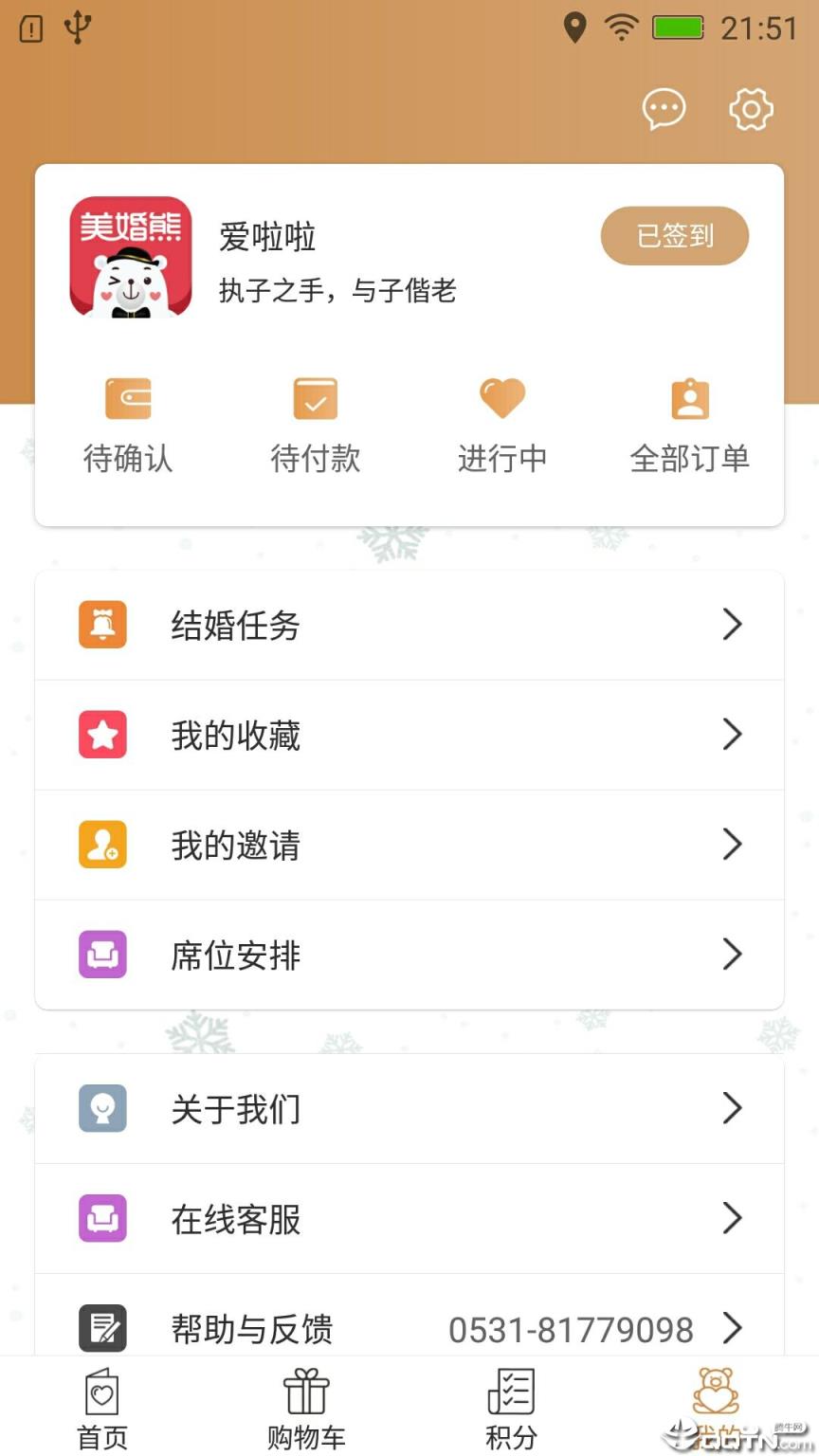Expand the 结婚任务 row chevron

732,625
